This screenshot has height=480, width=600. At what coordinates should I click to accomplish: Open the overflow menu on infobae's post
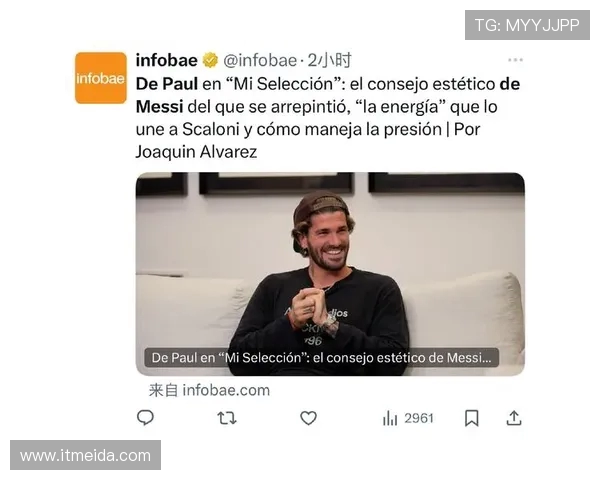coord(515,60)
